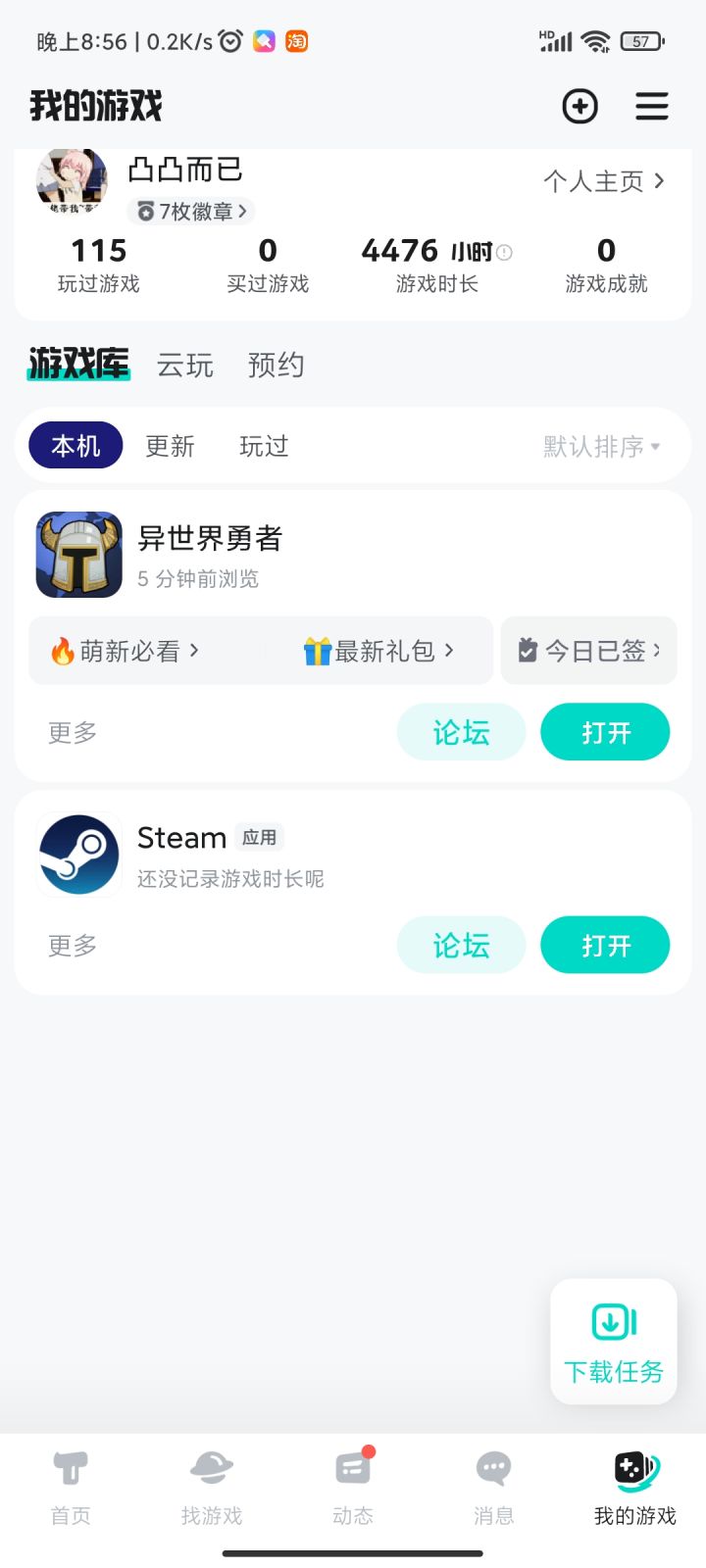Select the 玩过 filter

[264, 446]
